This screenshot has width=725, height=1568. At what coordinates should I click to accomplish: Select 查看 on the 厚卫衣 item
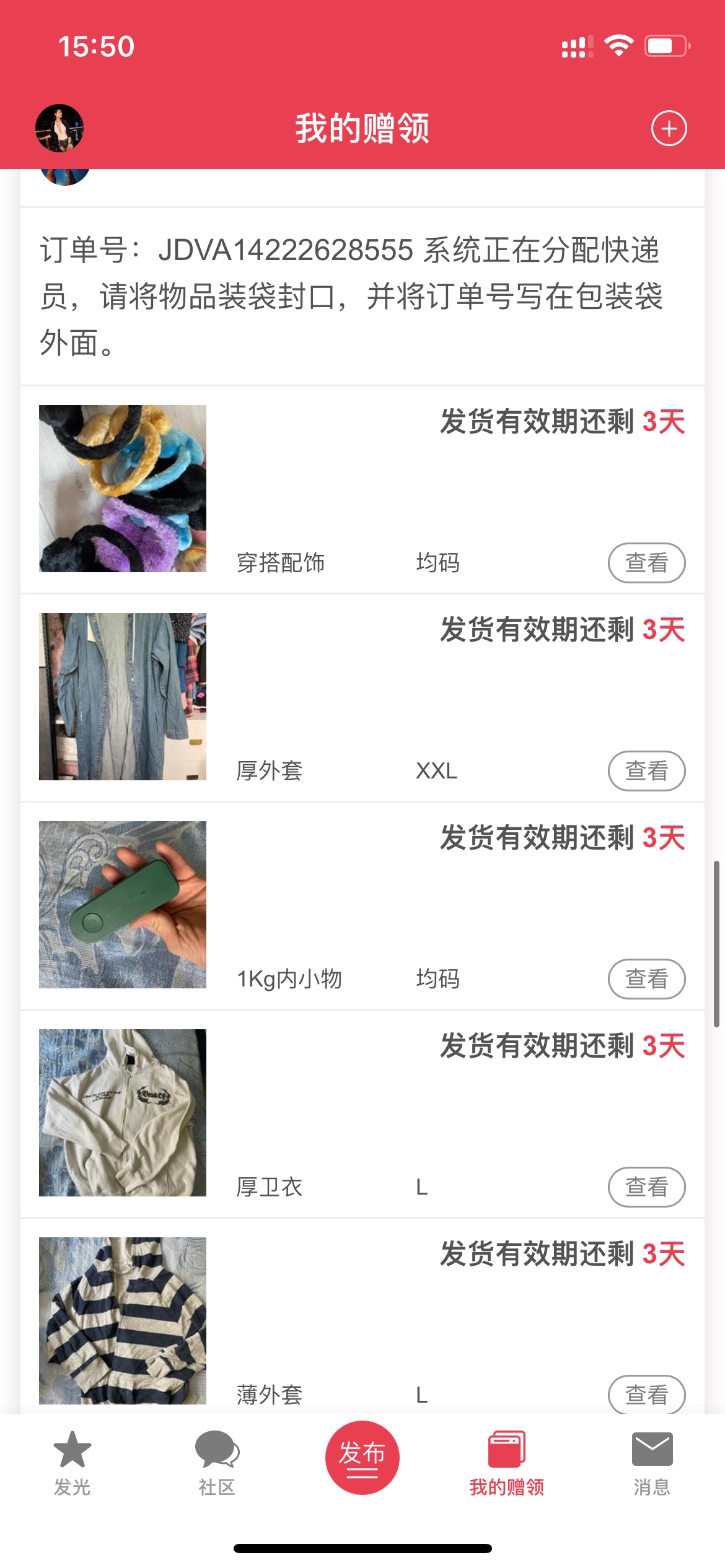(x=646, y=1187)
